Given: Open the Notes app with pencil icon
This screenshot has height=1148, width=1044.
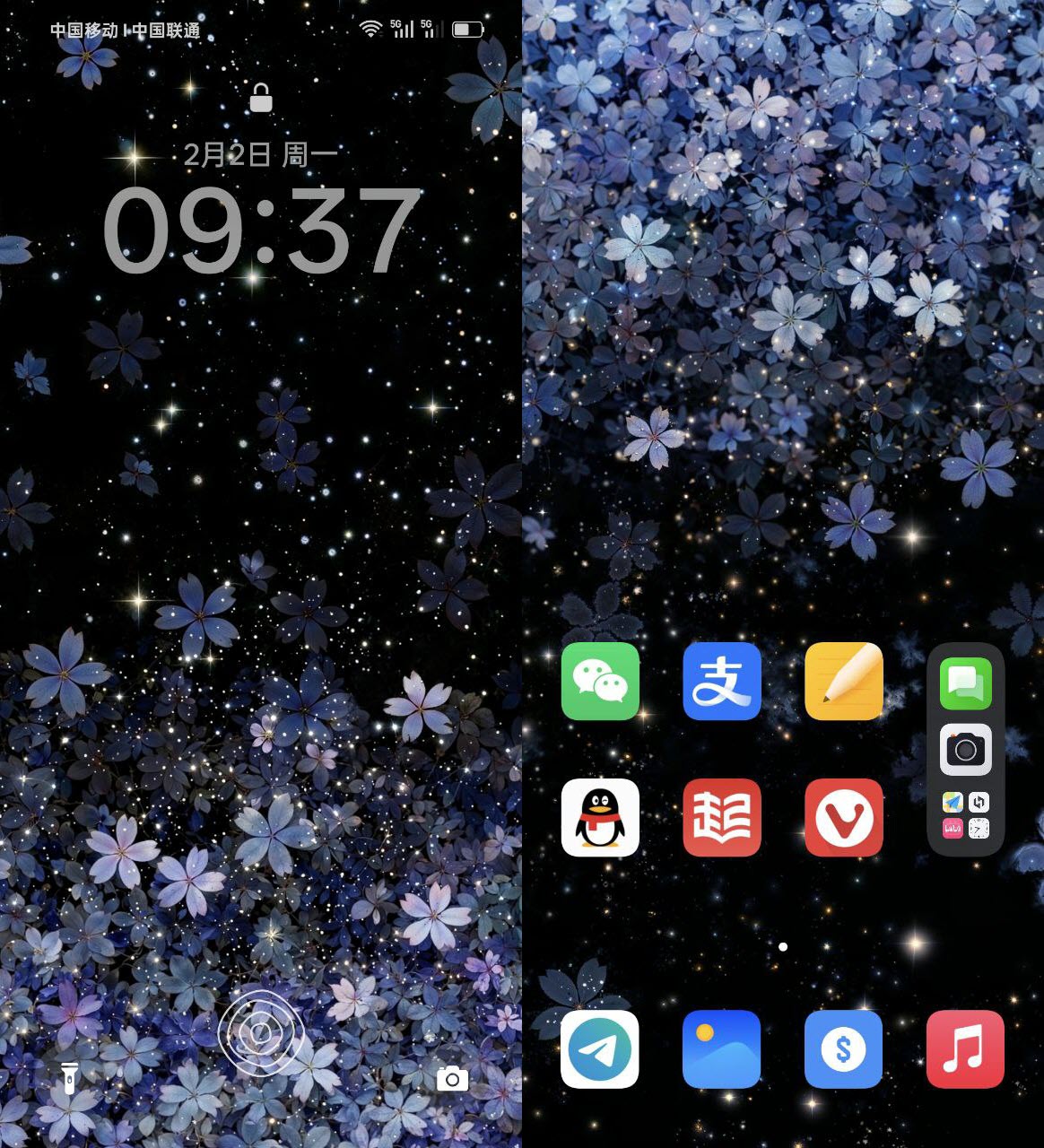Looking at the screenshot, I should [844, 682].
